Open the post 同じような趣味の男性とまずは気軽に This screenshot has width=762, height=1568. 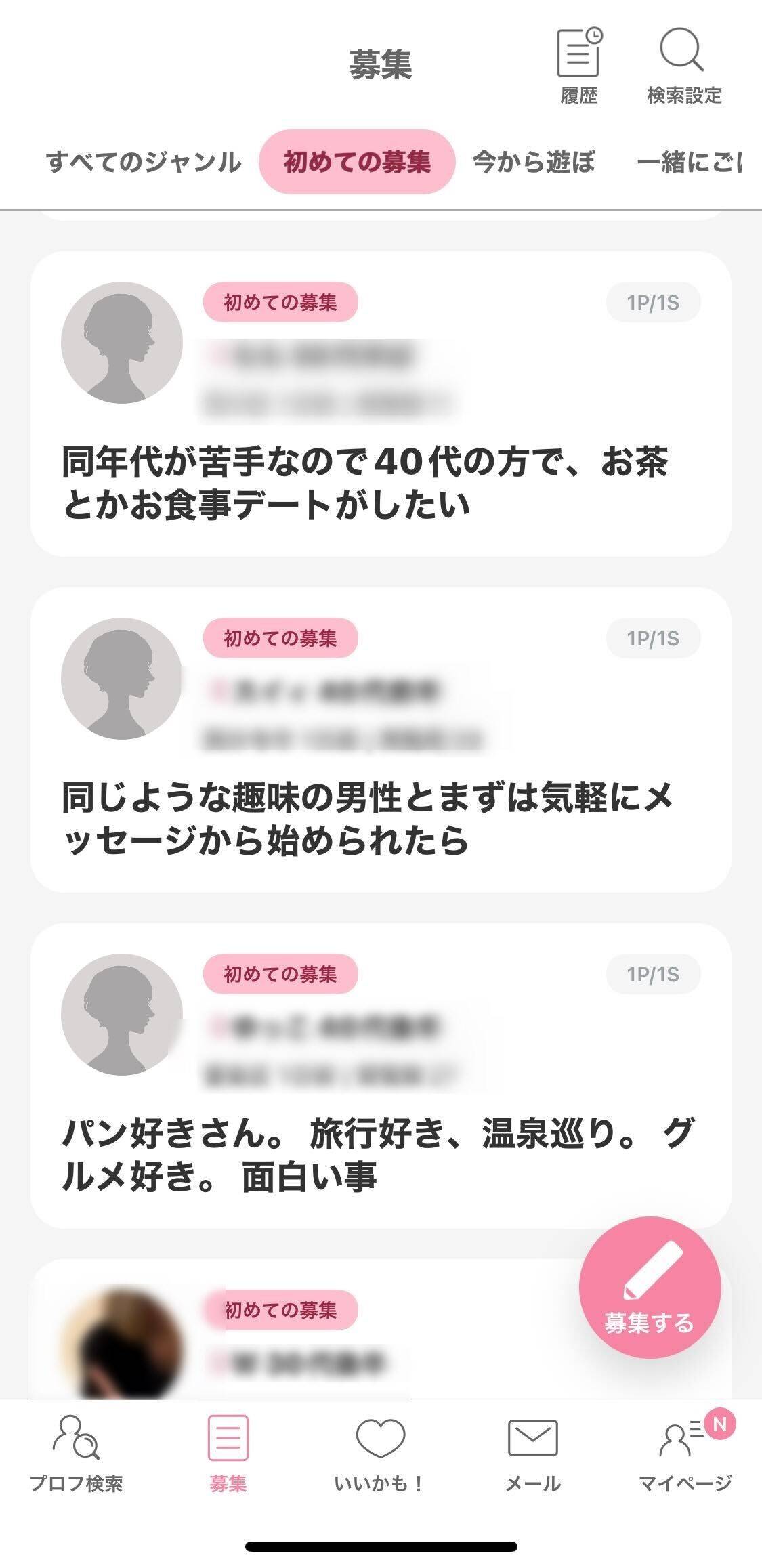click(366, 818)
